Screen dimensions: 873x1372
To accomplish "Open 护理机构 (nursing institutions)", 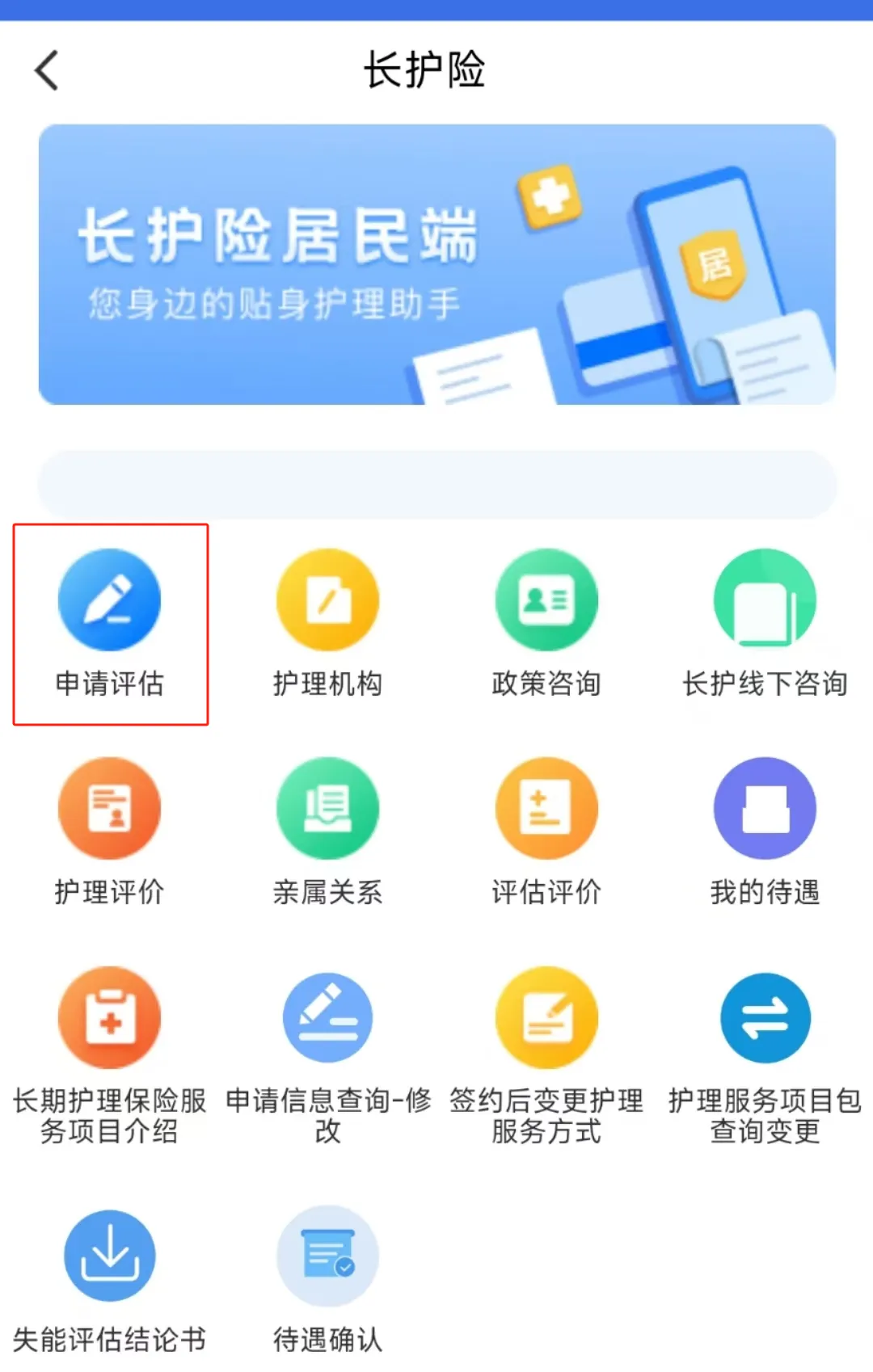I will click(x=327, y=600).
